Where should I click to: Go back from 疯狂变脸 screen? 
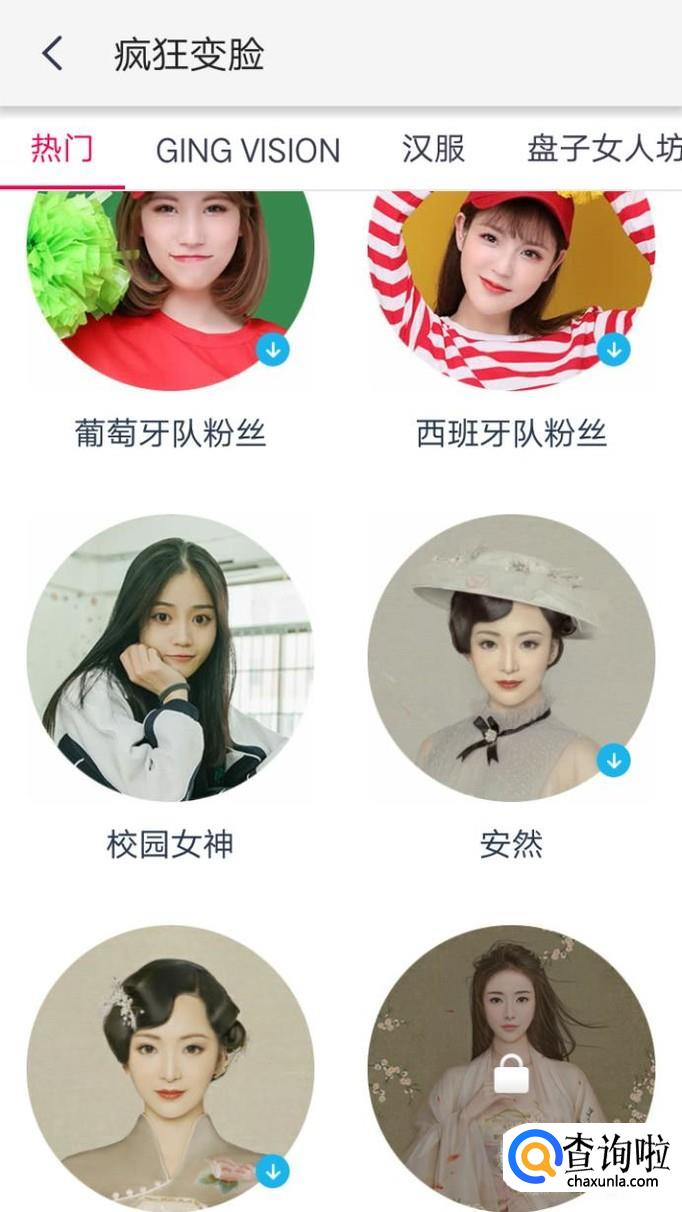click(53, 53)
